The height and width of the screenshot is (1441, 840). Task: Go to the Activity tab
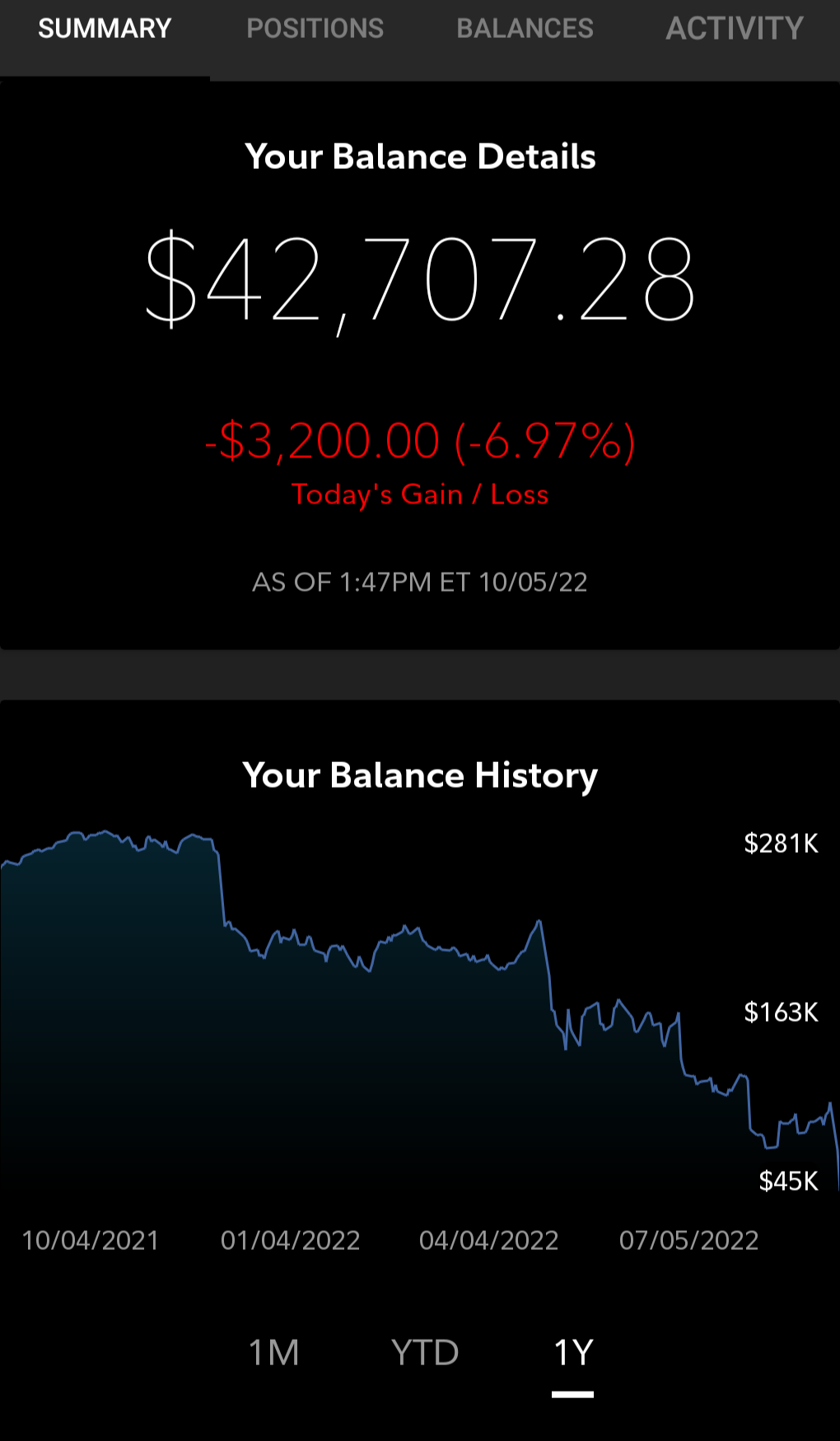click(735, 29)
